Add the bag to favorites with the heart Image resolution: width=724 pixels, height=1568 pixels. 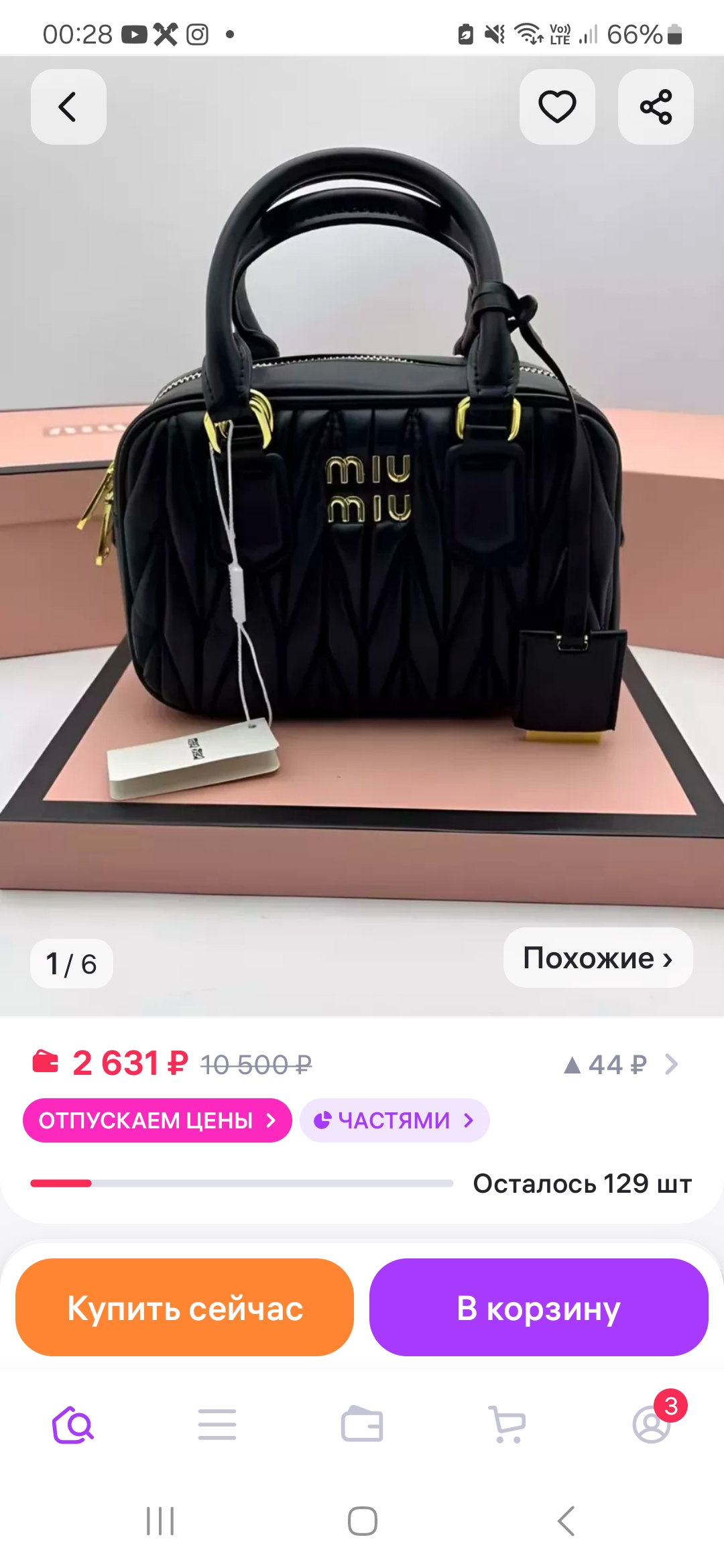click(x=557, y=107)
